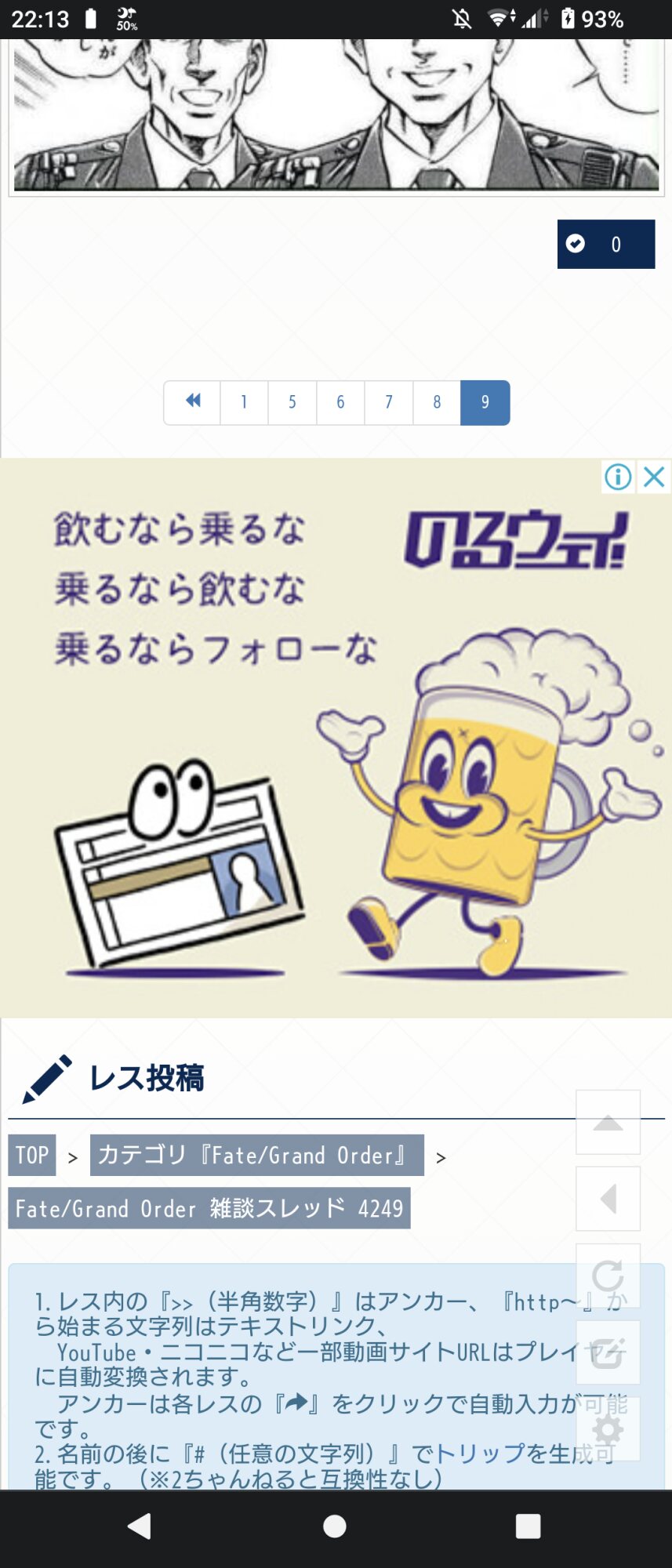672x1568 pixels.
Task: Reload using the floating refresh icon
Action: [x=608, y=1276]
